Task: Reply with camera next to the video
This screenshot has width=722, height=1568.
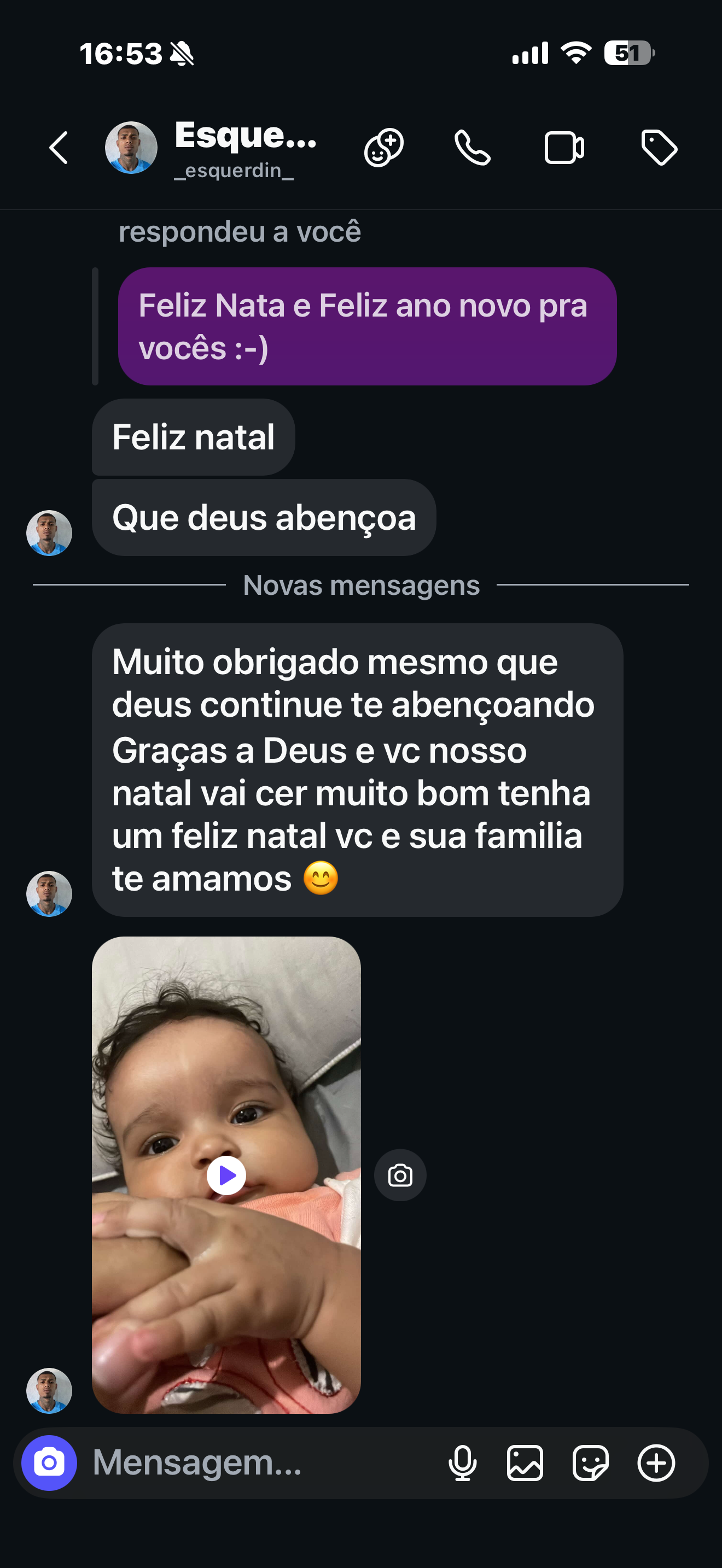Action: [400, 1175]
